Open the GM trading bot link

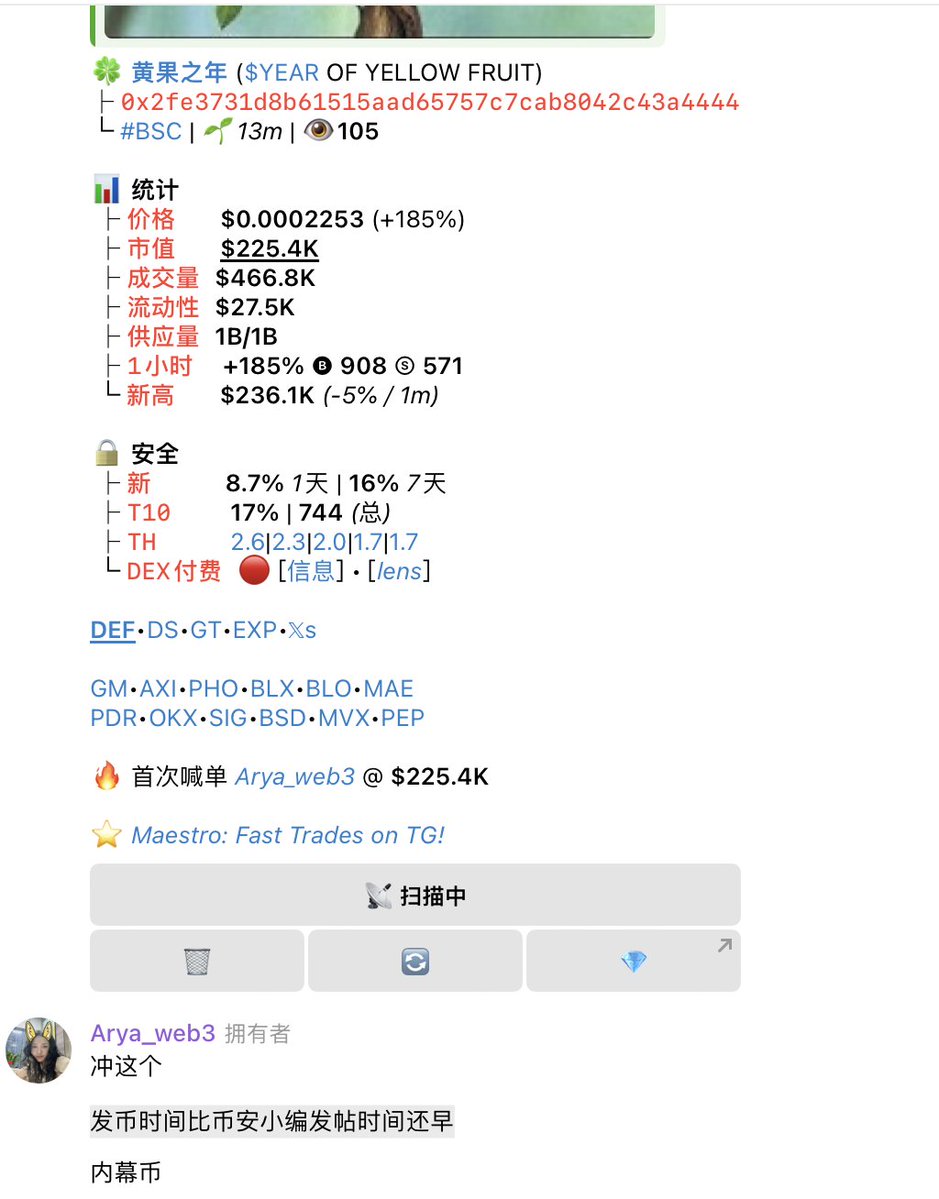tap(108, 689)
